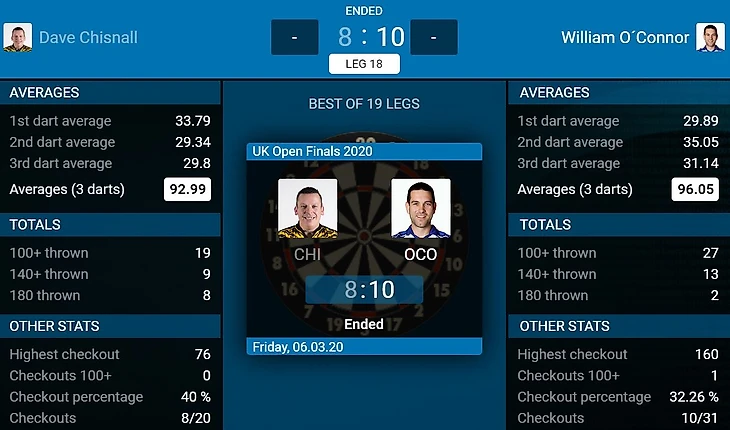The height and width of the screenshot is (430, 730).
Task: Tap the LEG 18 pill
Action: click(x=364, y=64)
